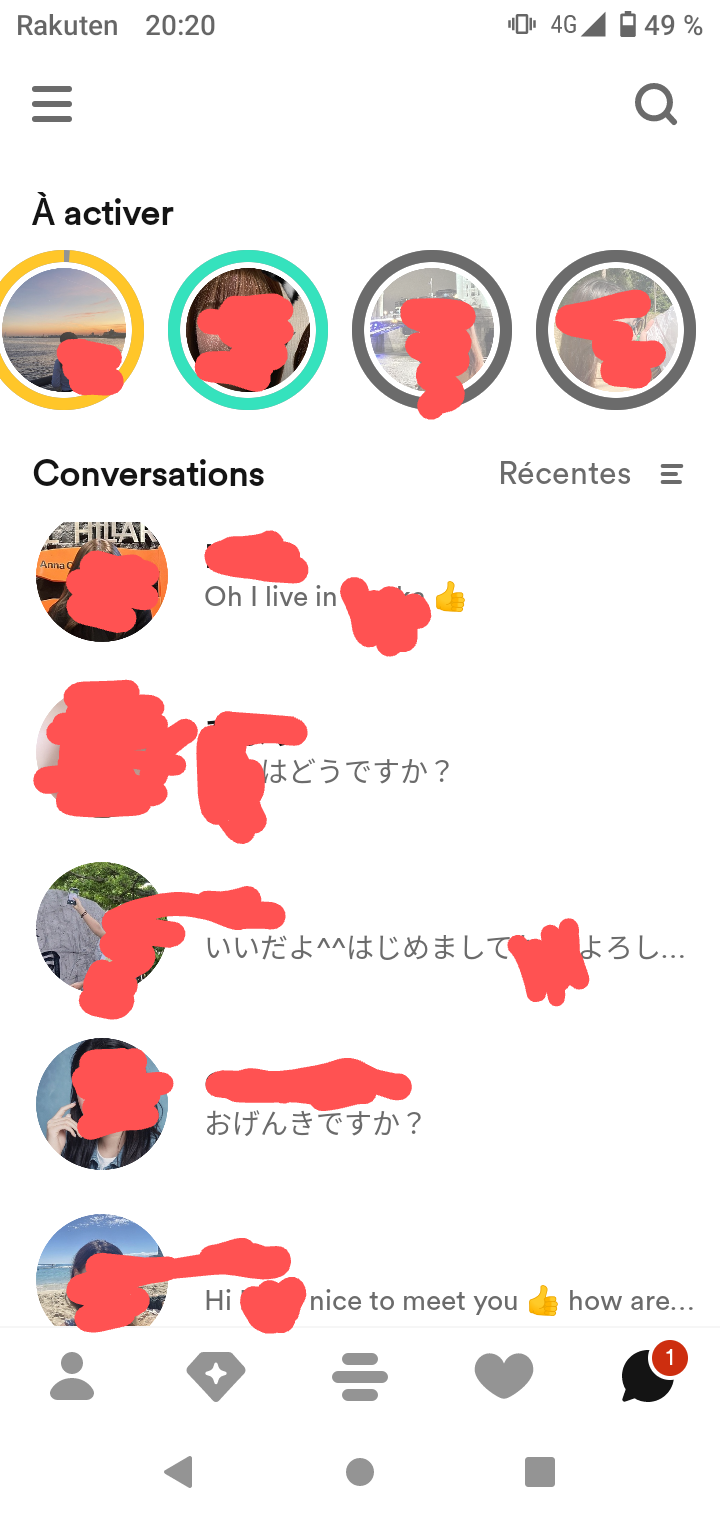Switch to the heart likes tab

pos(504,1376)
